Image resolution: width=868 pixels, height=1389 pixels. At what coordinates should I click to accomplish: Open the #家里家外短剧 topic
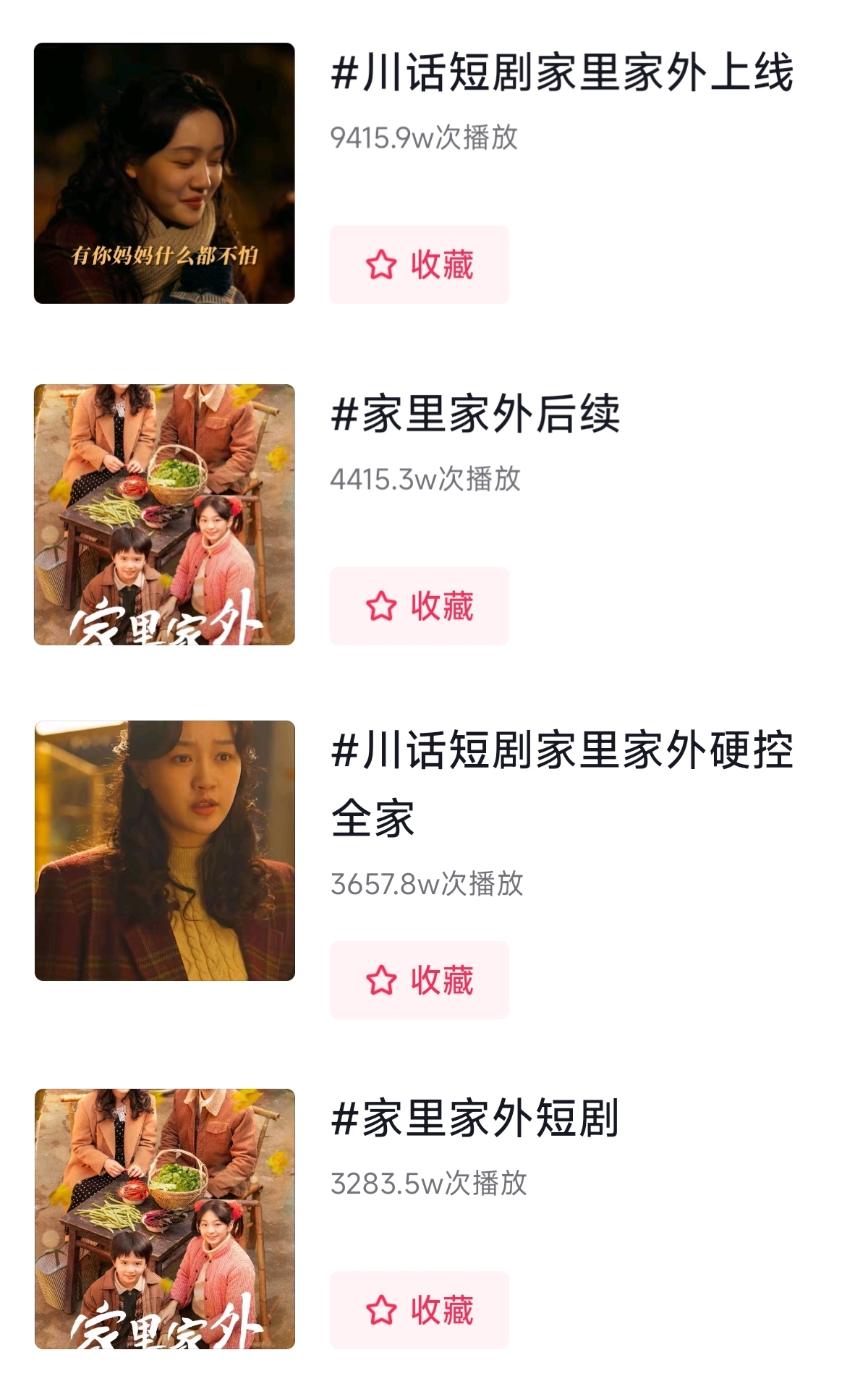(475, 1118)
